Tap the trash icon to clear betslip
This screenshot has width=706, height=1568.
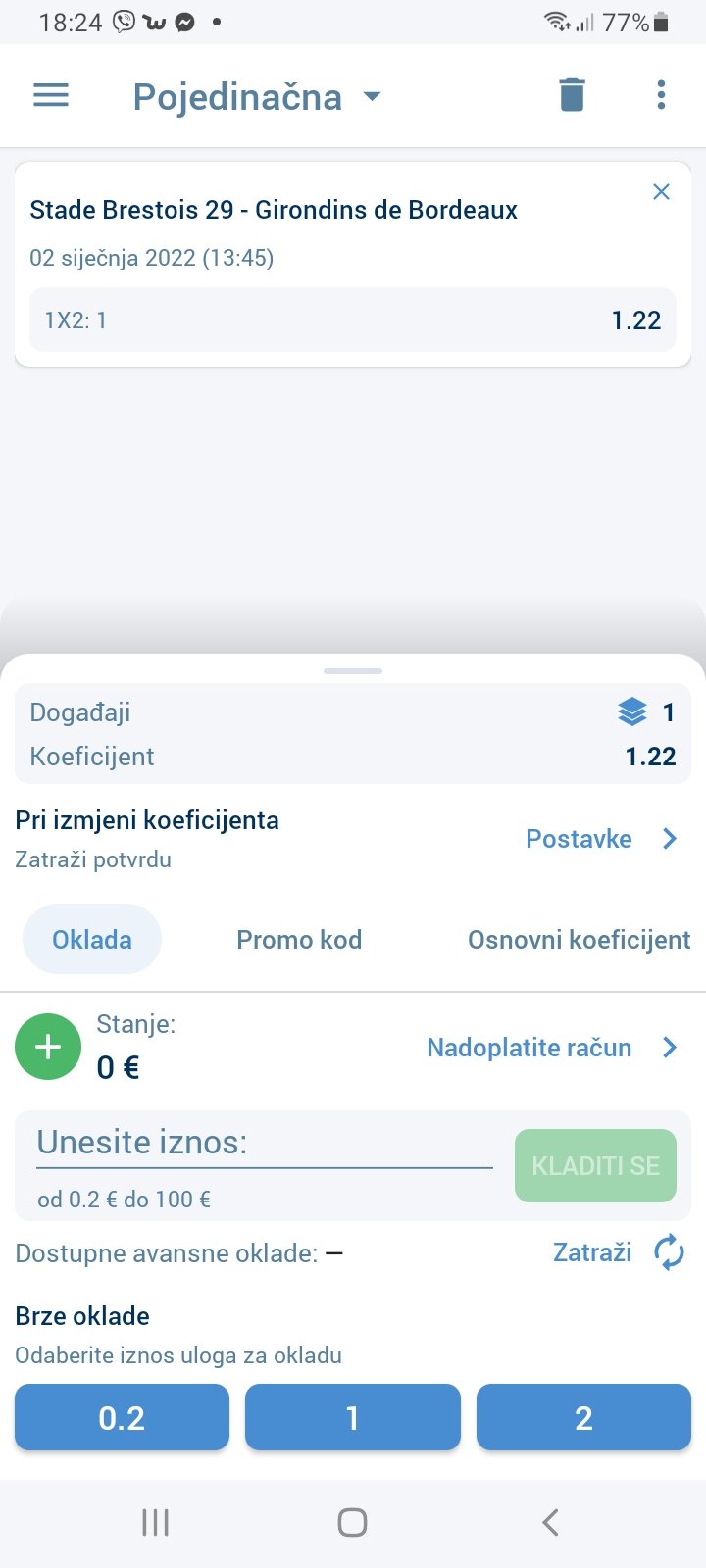click(572, 95)
